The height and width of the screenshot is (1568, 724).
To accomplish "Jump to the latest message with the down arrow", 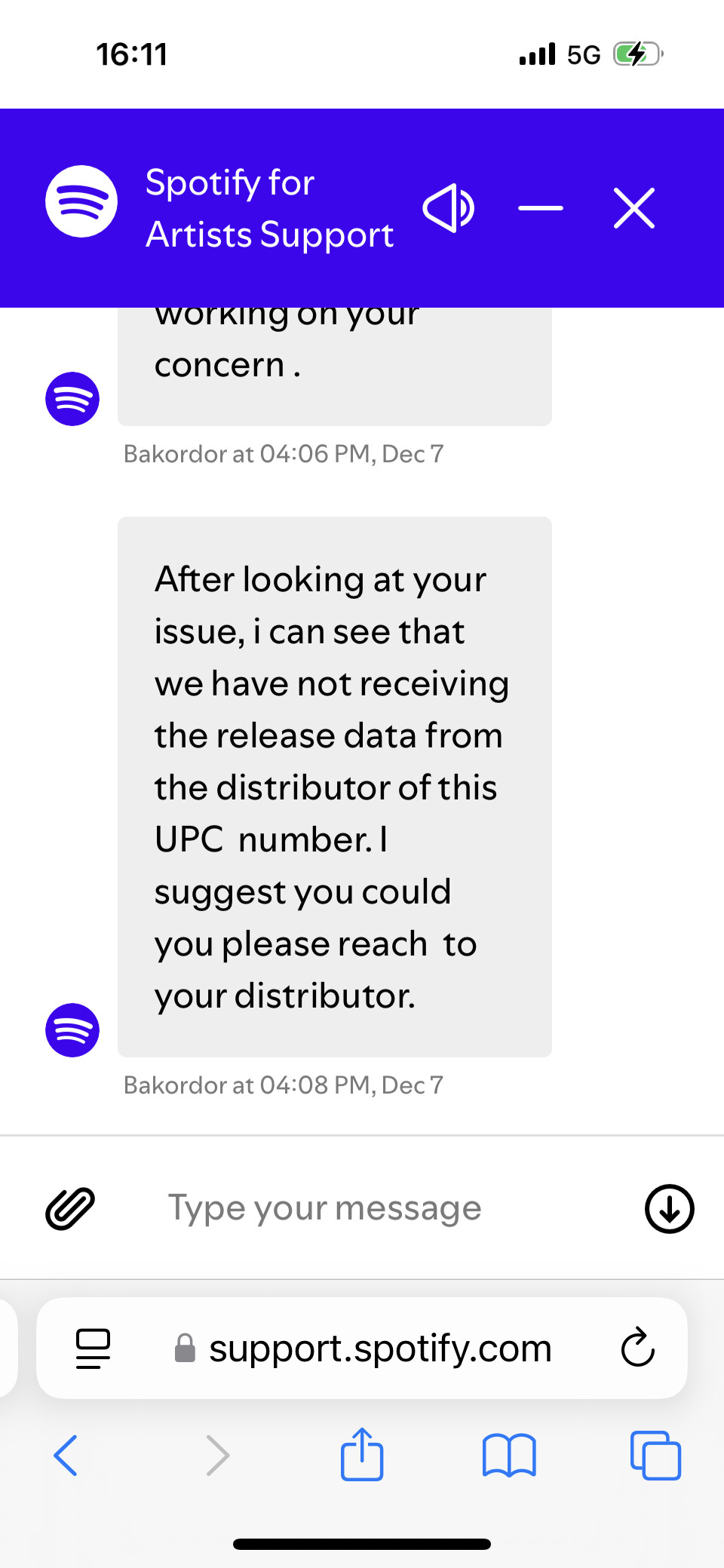I will pos(669,1208).
